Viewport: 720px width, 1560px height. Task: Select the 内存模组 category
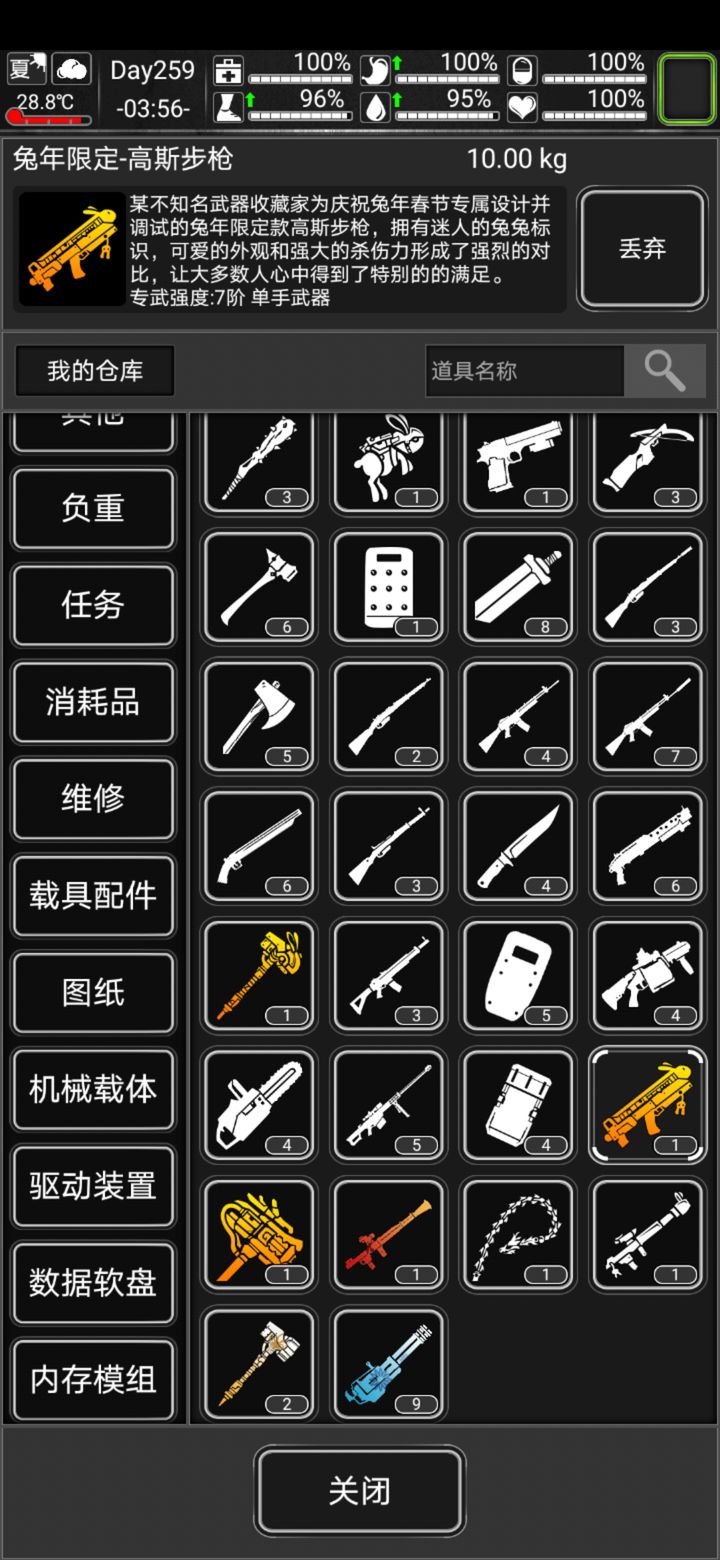pos(93,1380)
